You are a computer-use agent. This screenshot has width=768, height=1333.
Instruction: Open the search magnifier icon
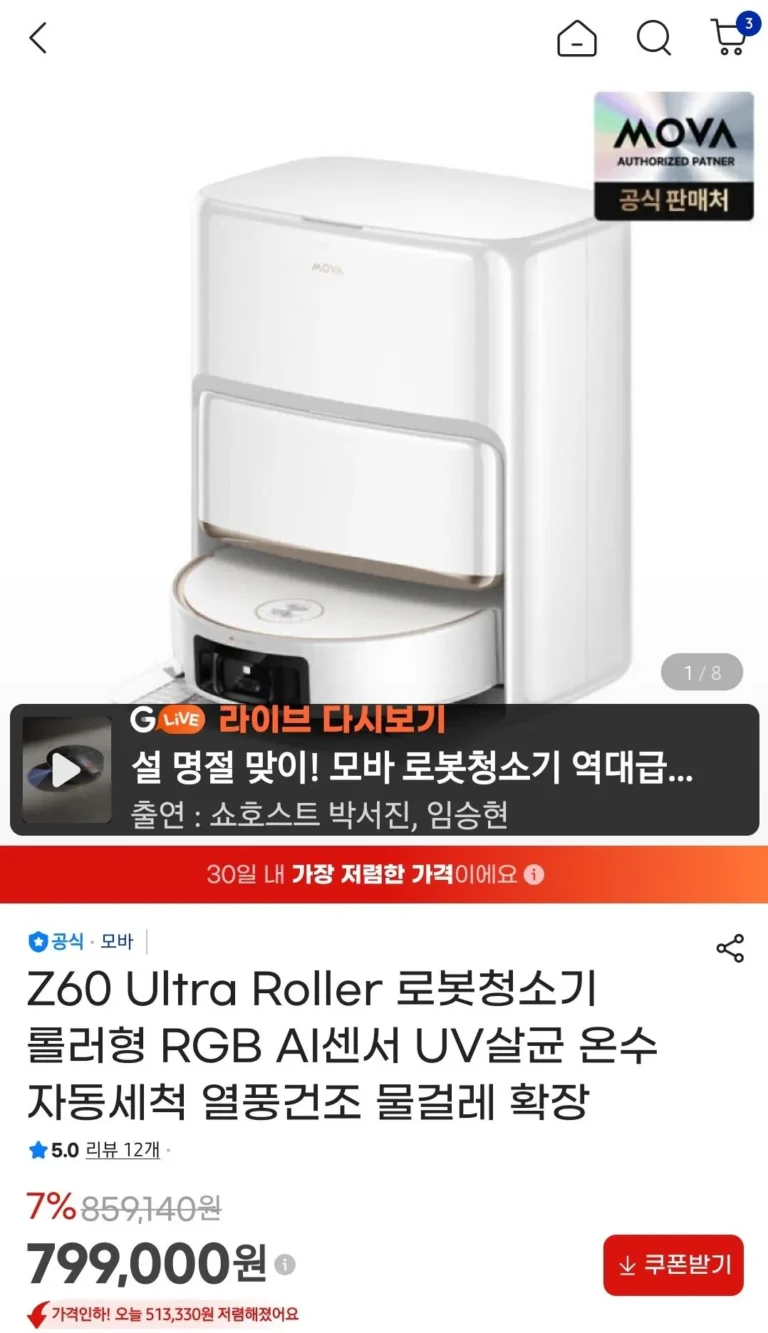653,39
